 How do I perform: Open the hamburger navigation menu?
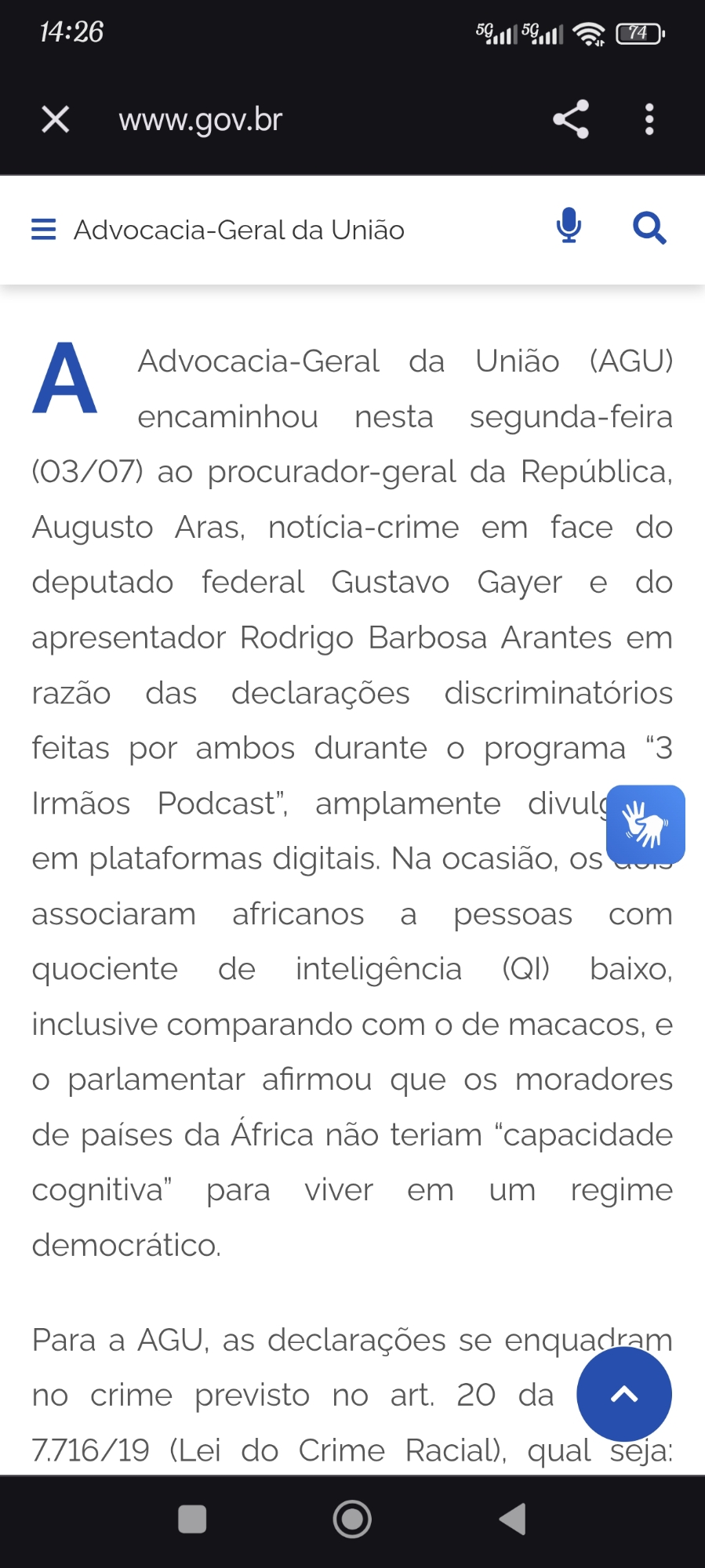(x=43, y=230)
